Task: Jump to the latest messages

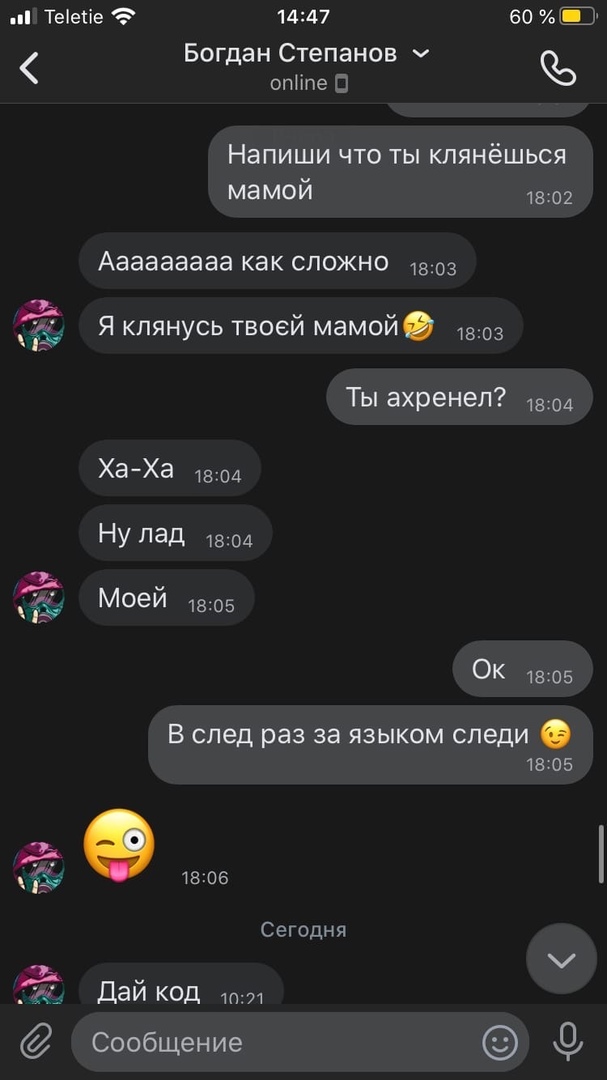Action: click(561, 960)
